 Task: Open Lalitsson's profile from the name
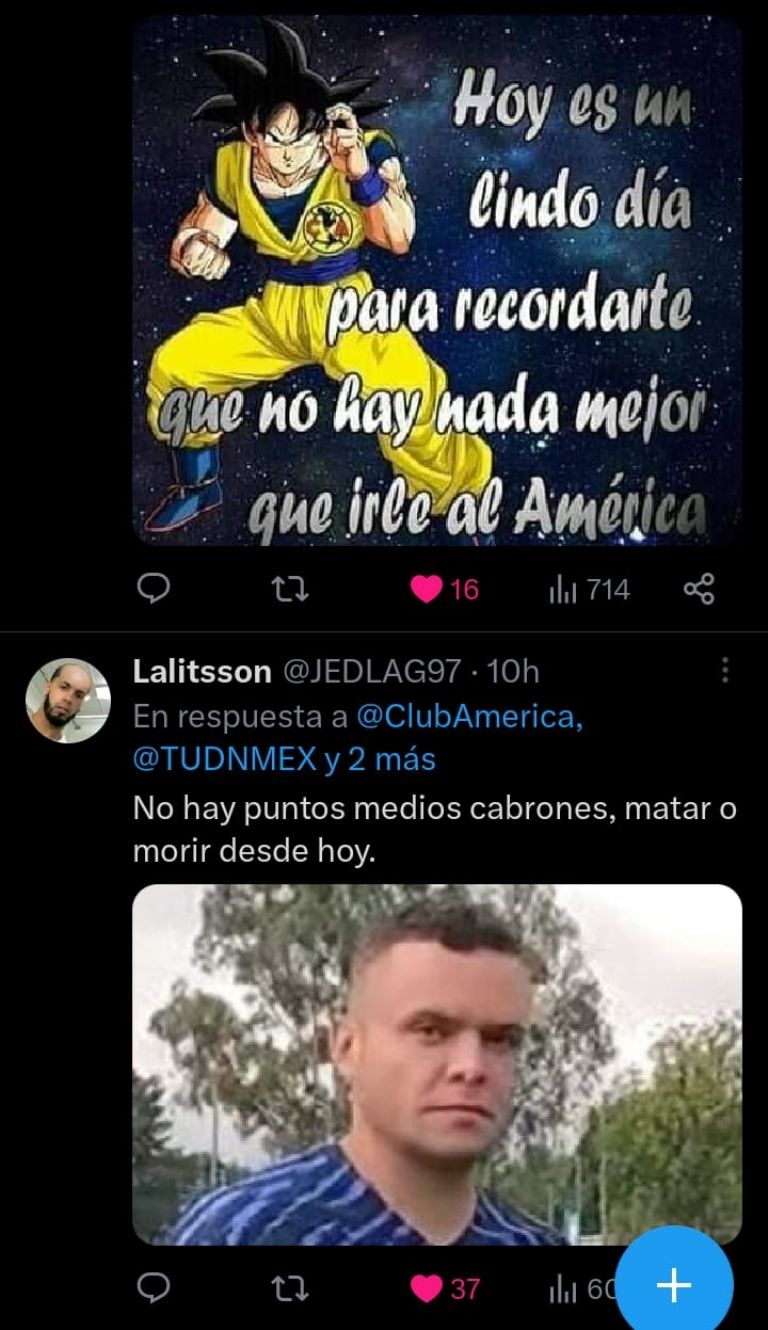click(201, 672)
